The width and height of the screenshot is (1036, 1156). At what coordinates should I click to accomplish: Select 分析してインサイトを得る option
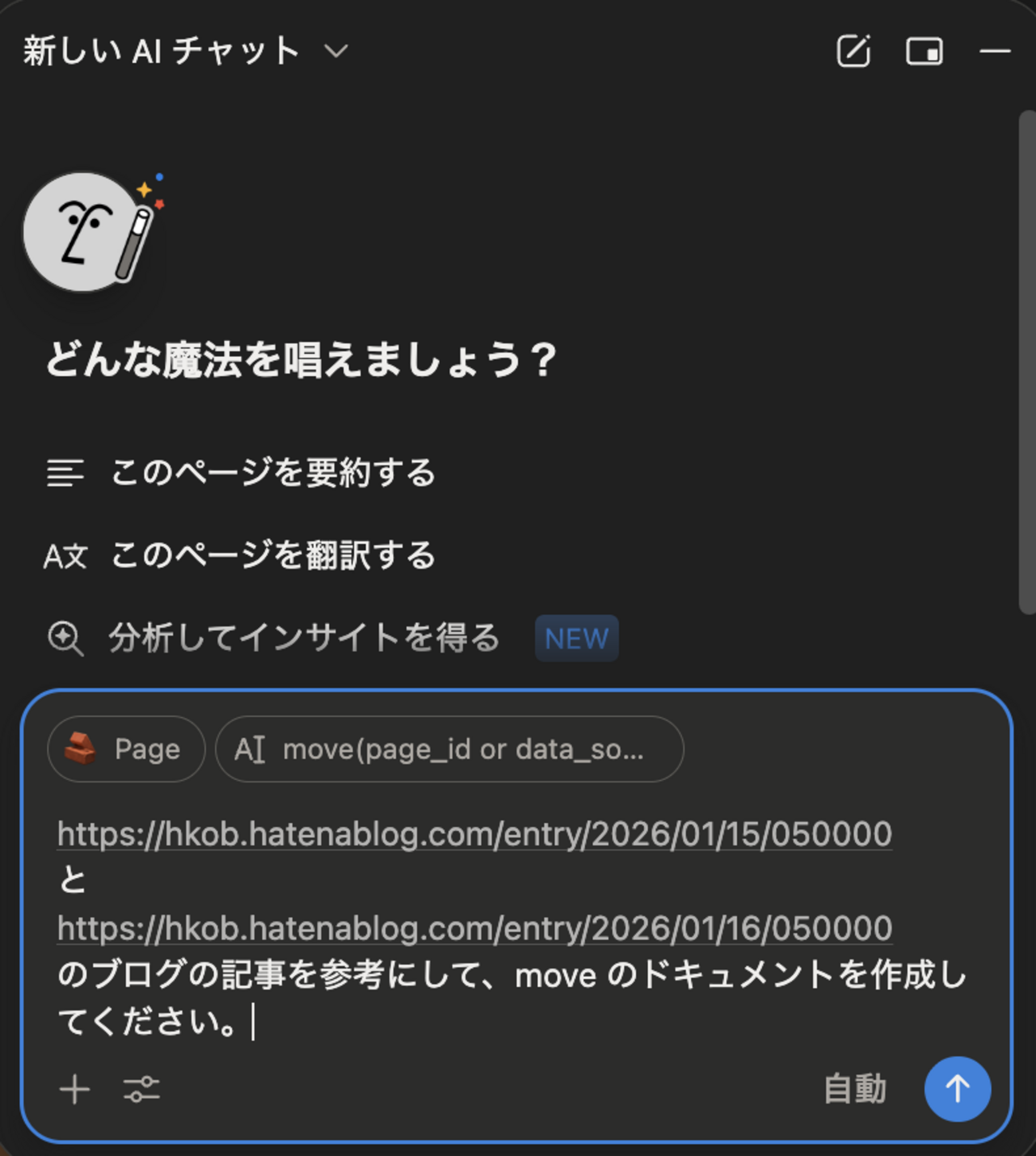304,637
